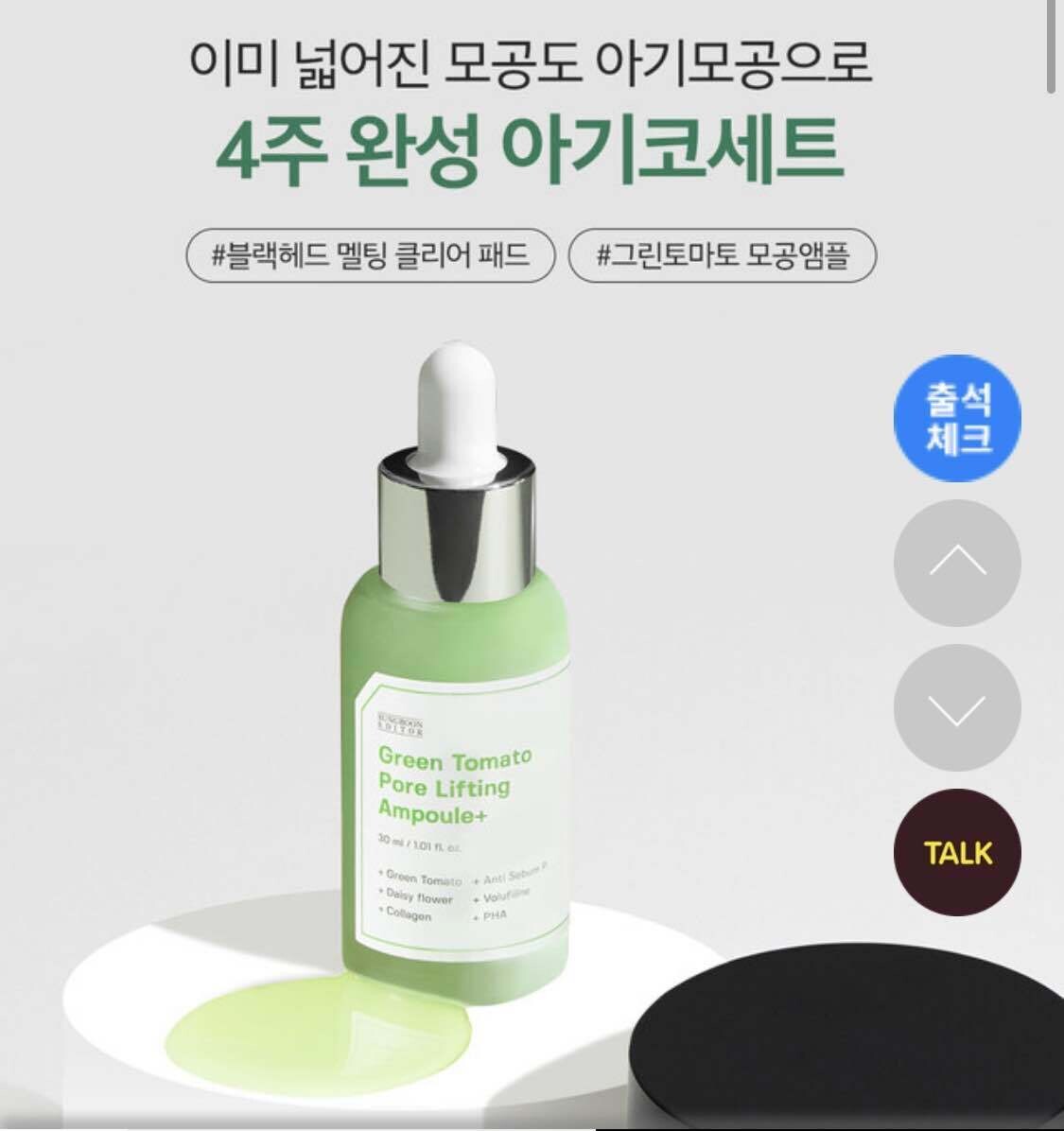Open the 출석체크 attendance check button
The height and width of the screenshot is (1131, 1064).
957,419
